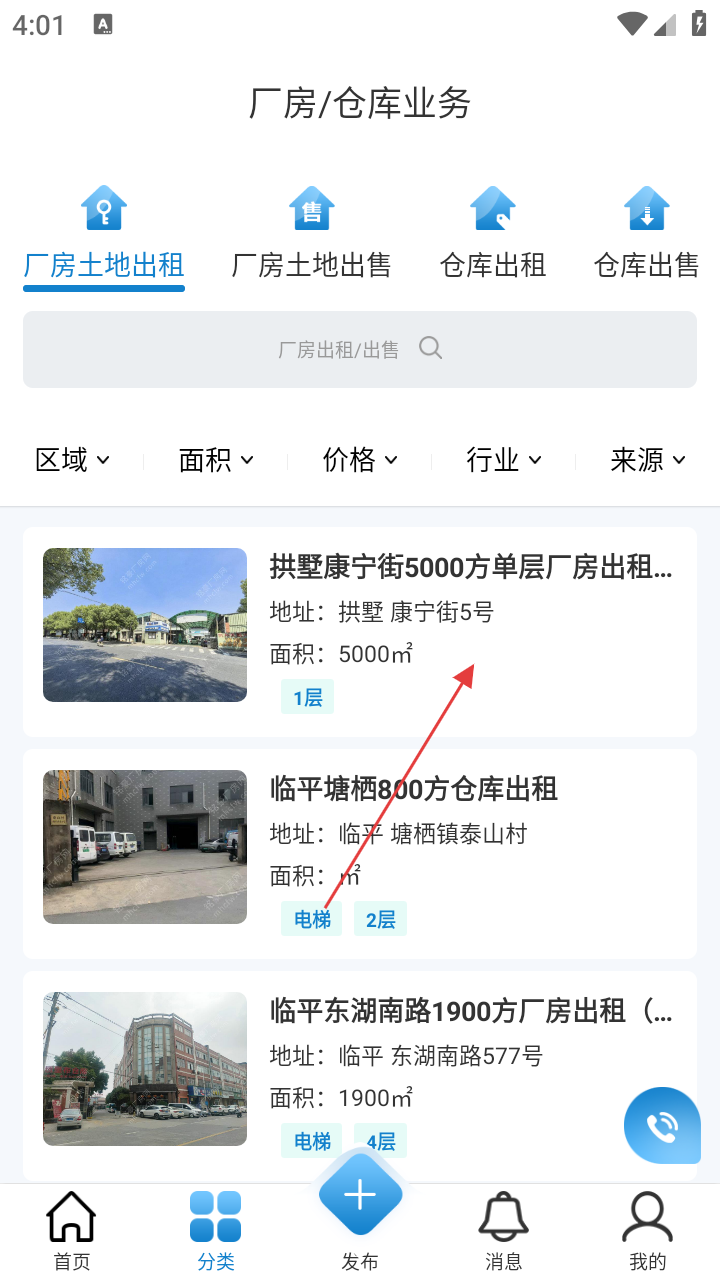Select the 厂房土地出租 tab
720x1280 pixels.
(104, 235)
